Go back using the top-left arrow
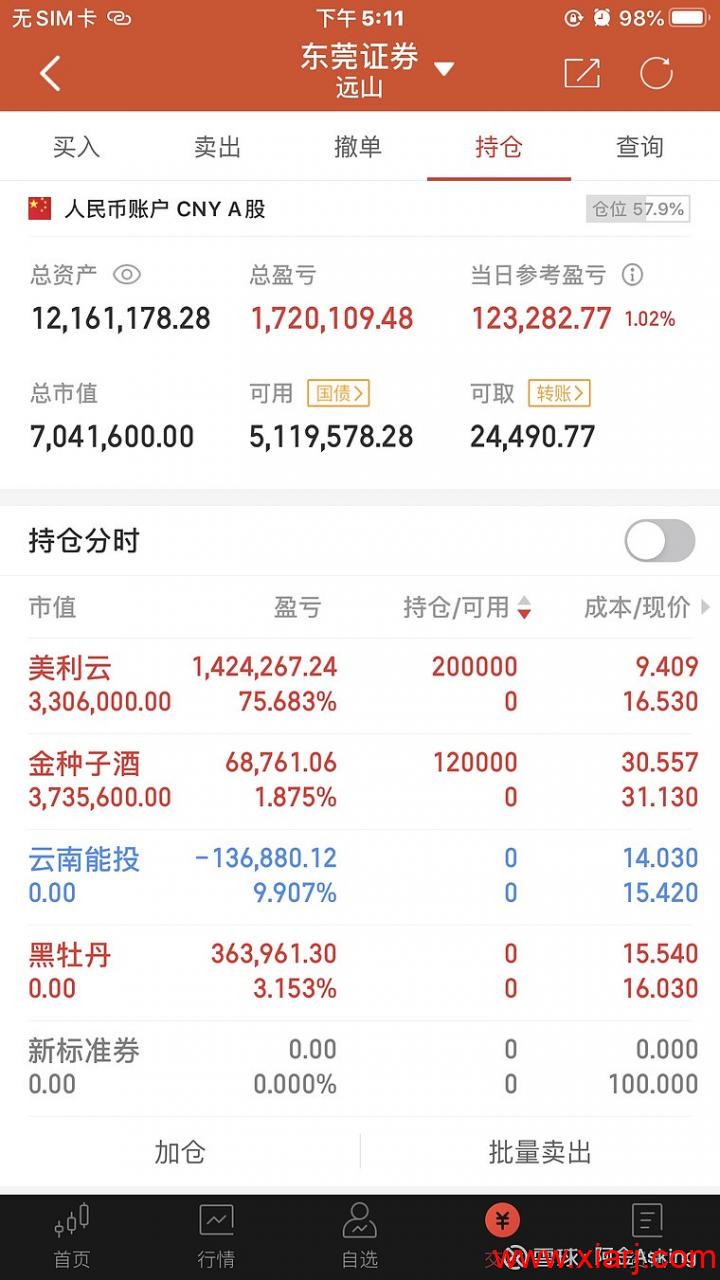Screen dimensions: 720x1280 click(x=50, y=73)
